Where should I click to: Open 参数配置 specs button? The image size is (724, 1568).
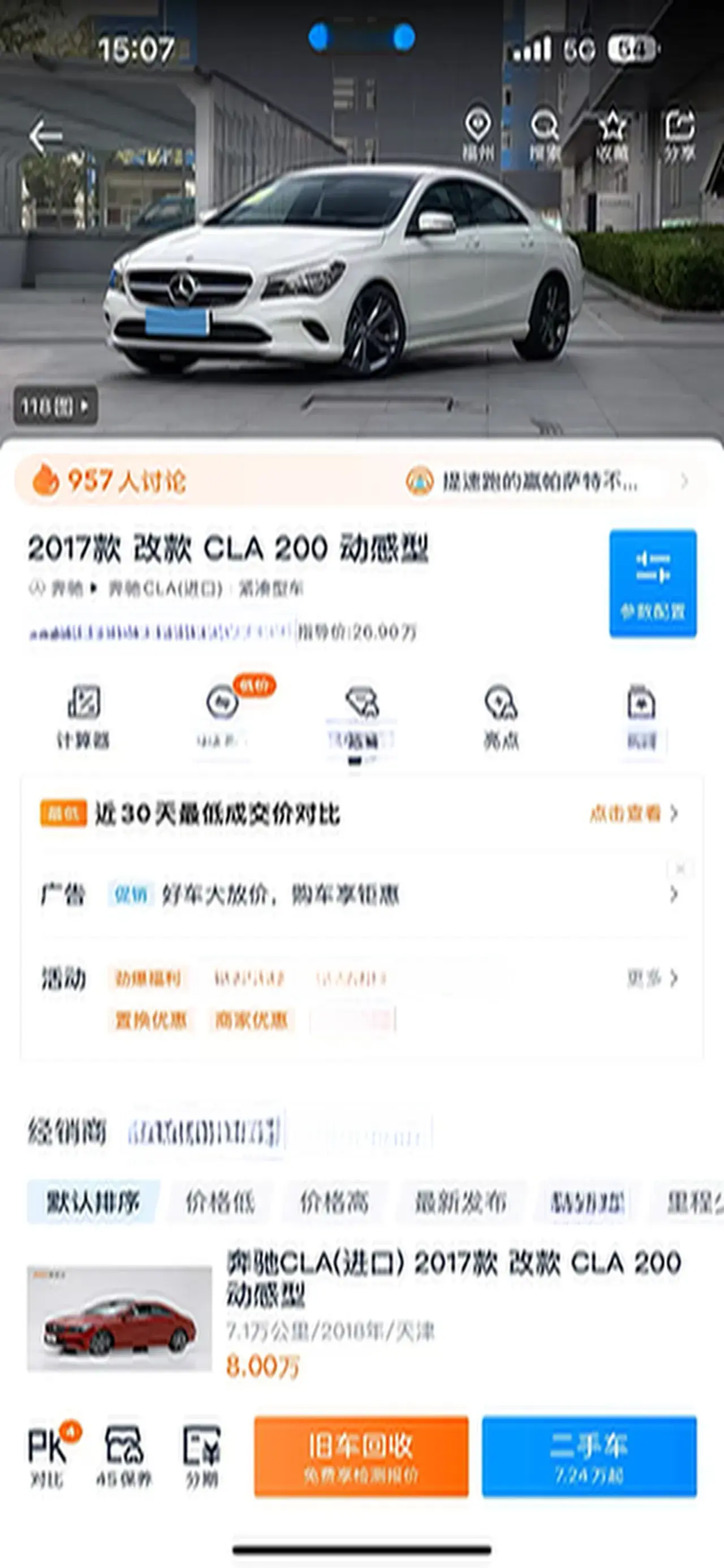pos(653,583)
